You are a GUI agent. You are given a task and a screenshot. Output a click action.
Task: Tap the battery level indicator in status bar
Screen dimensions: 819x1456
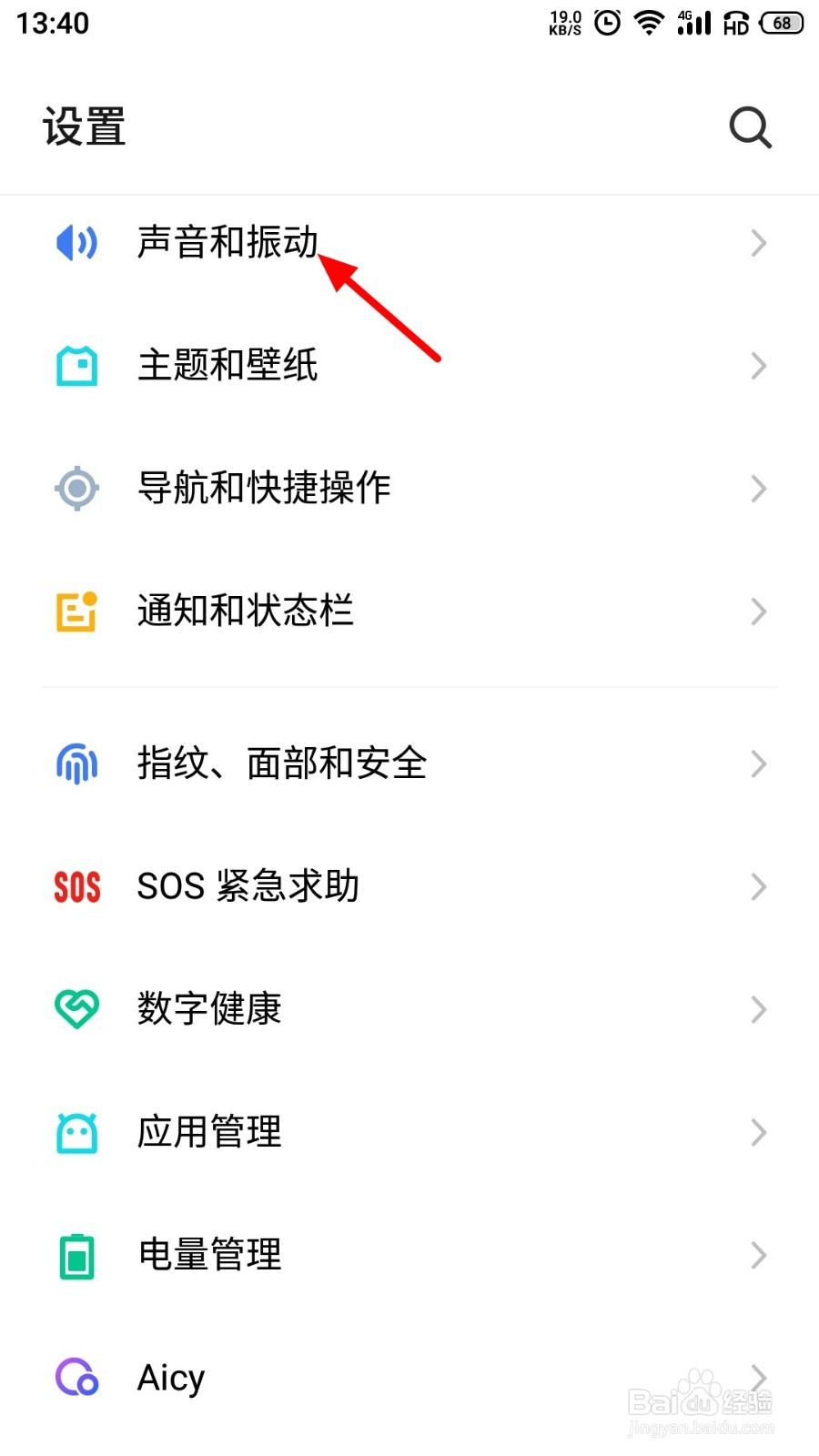pos(779,24)
